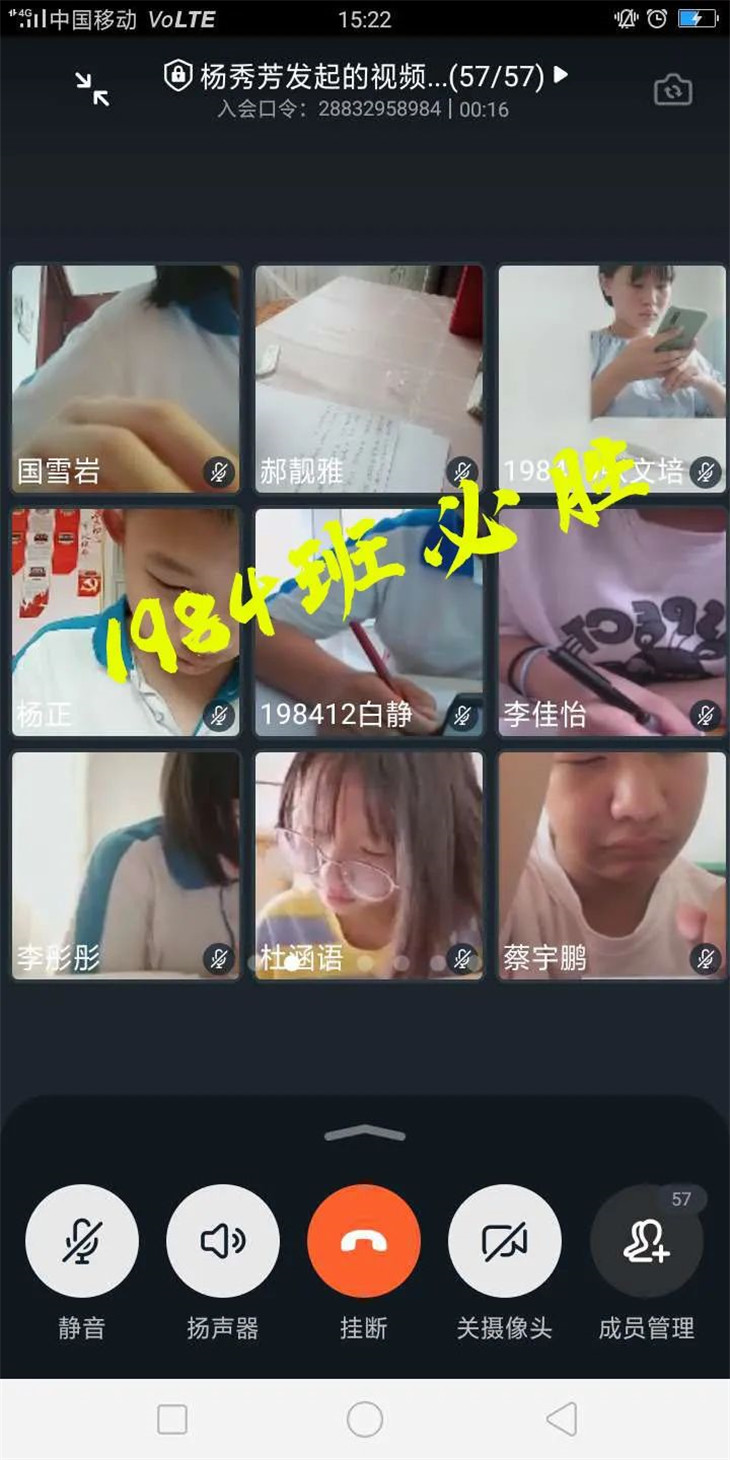
Task: Open 李佳怡's video tile
Action: pyautogui.click(x=612, y=622)
